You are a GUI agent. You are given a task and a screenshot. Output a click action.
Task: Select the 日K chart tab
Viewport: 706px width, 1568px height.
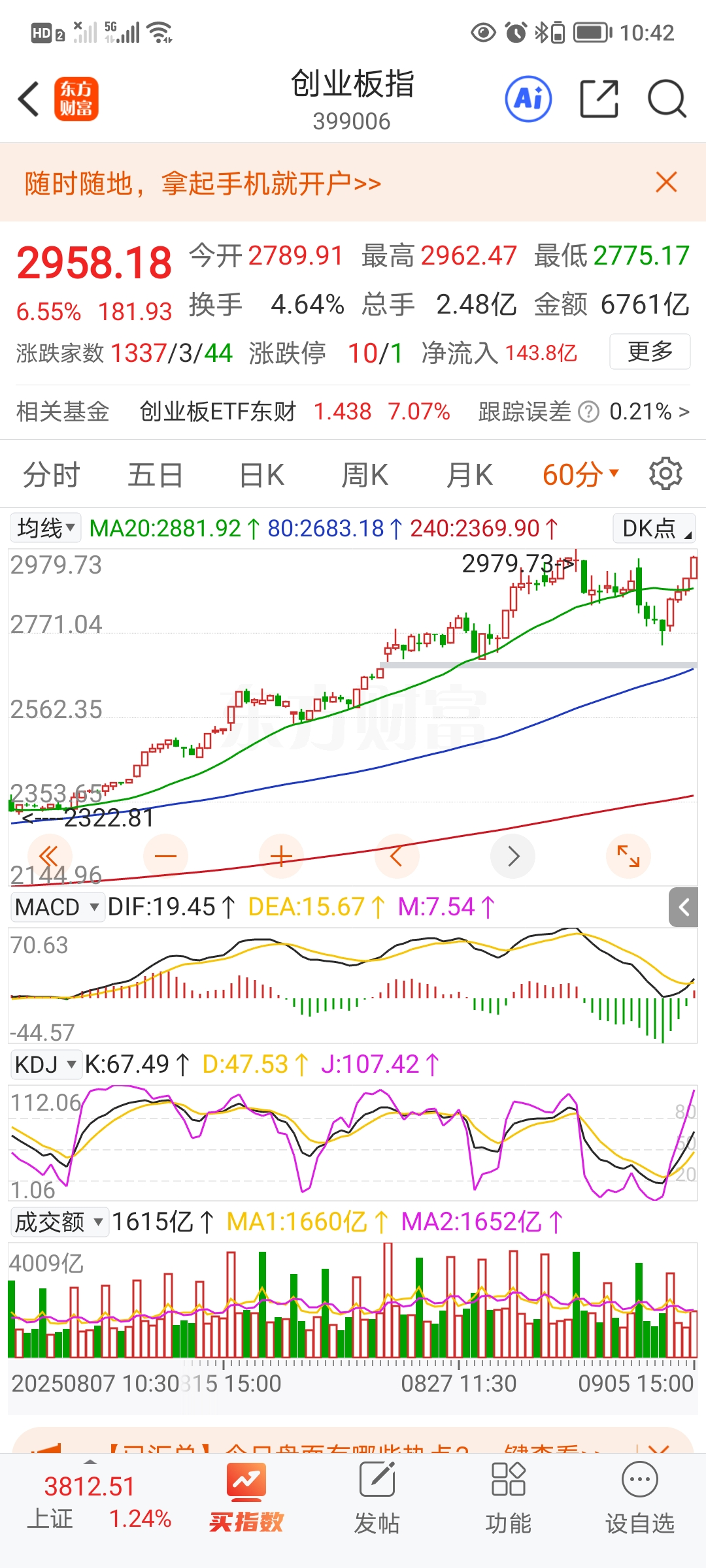point(261,475)
